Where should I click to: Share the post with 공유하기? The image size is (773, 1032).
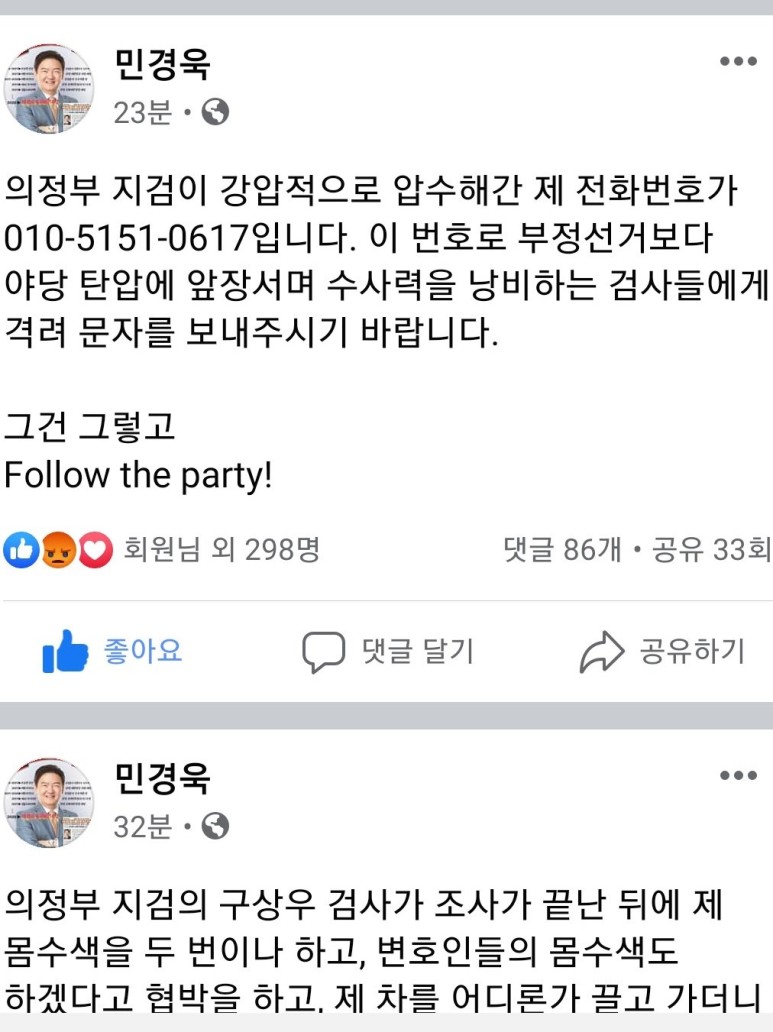(662, 652)
